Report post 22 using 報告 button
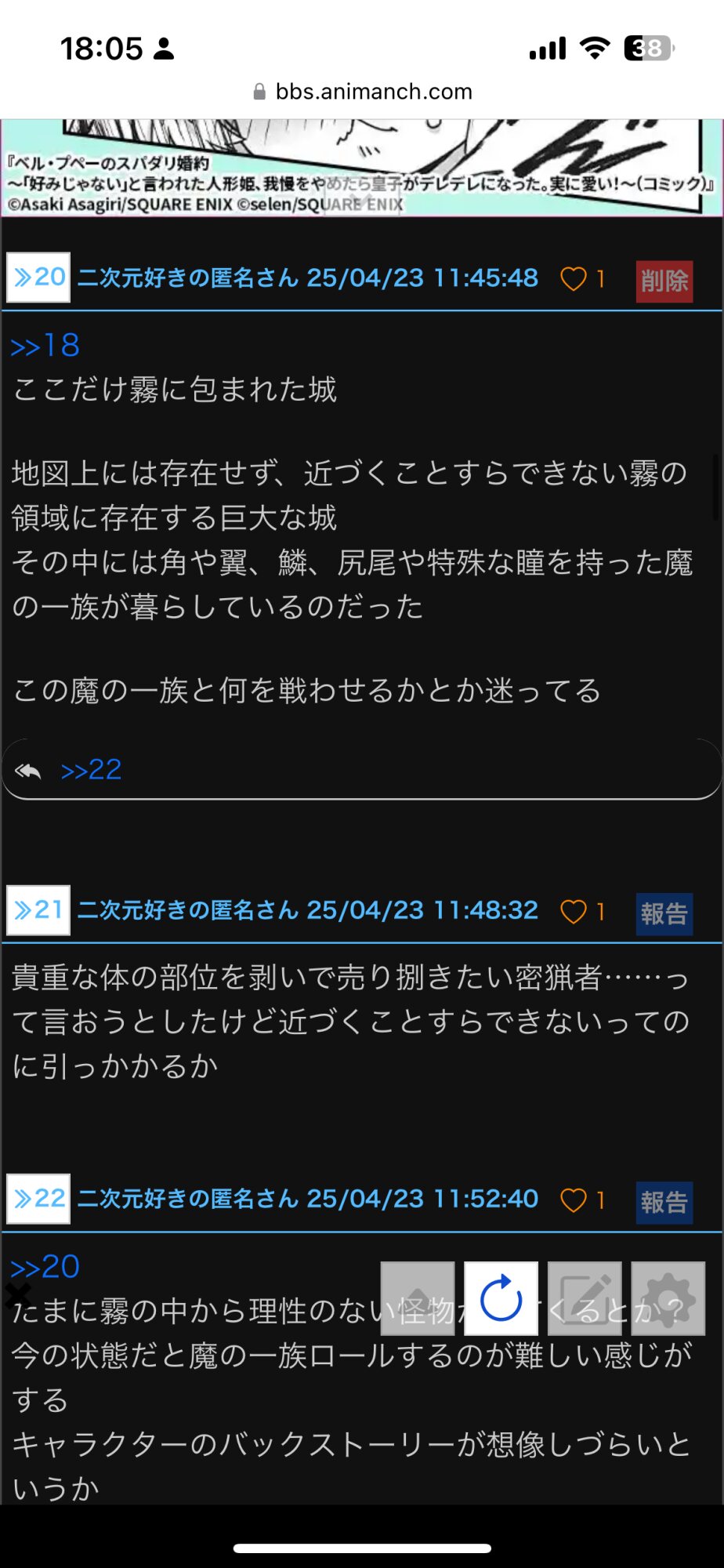 [x=664, y=1203]
